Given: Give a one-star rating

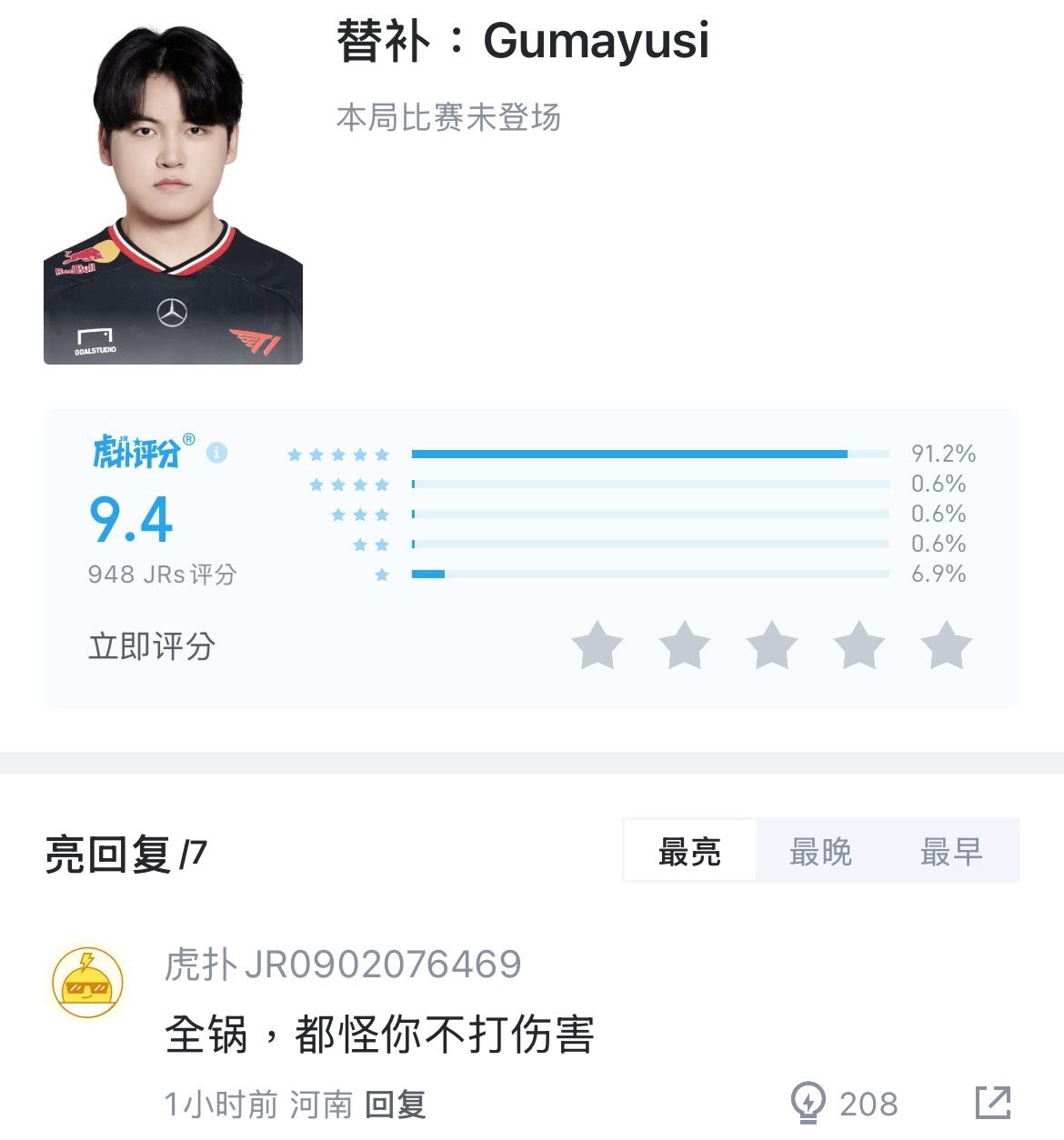Looking at the screenshot, I should click(597, 645).
